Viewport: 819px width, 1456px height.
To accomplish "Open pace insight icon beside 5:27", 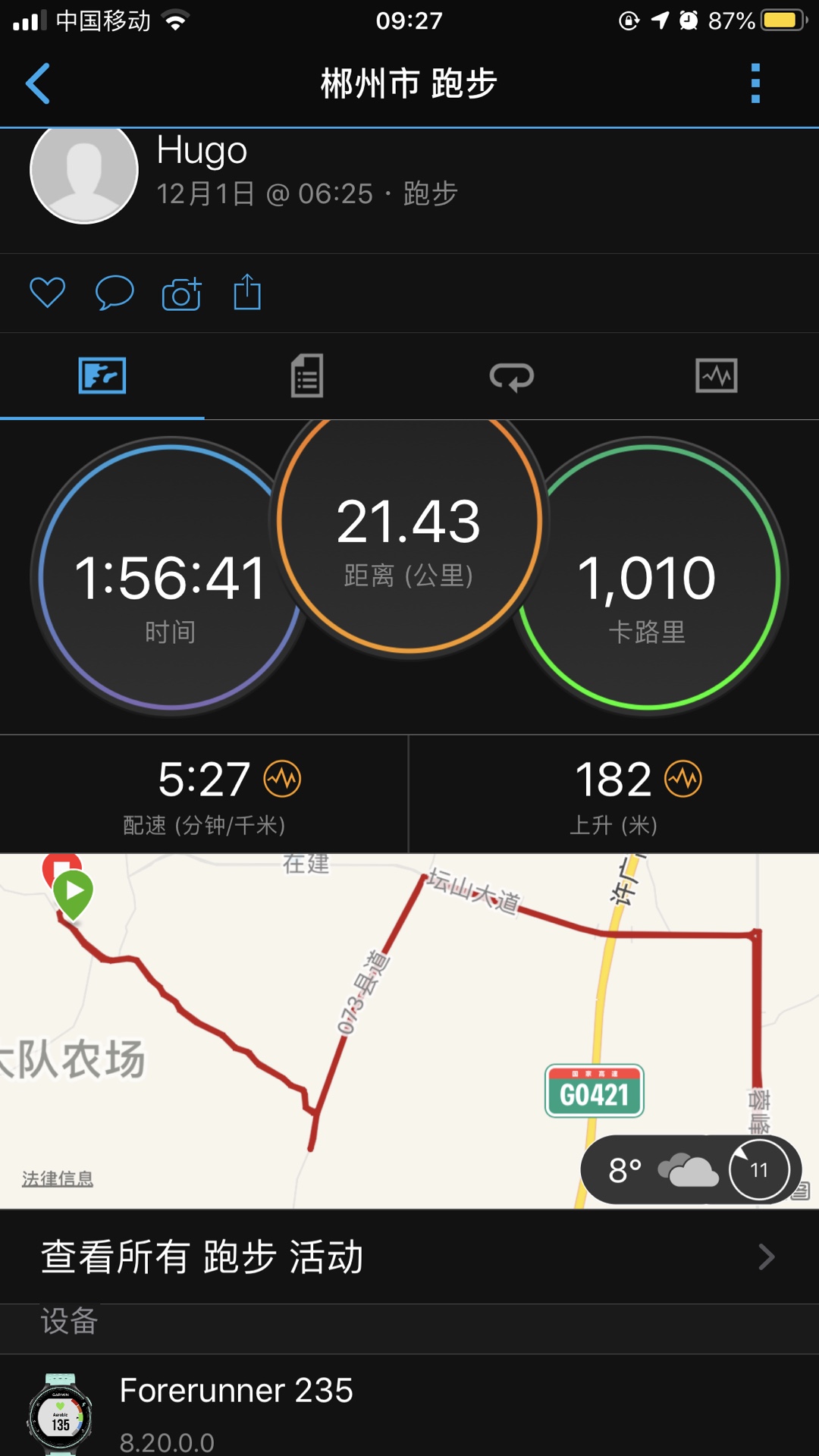I will coord(282,779).
